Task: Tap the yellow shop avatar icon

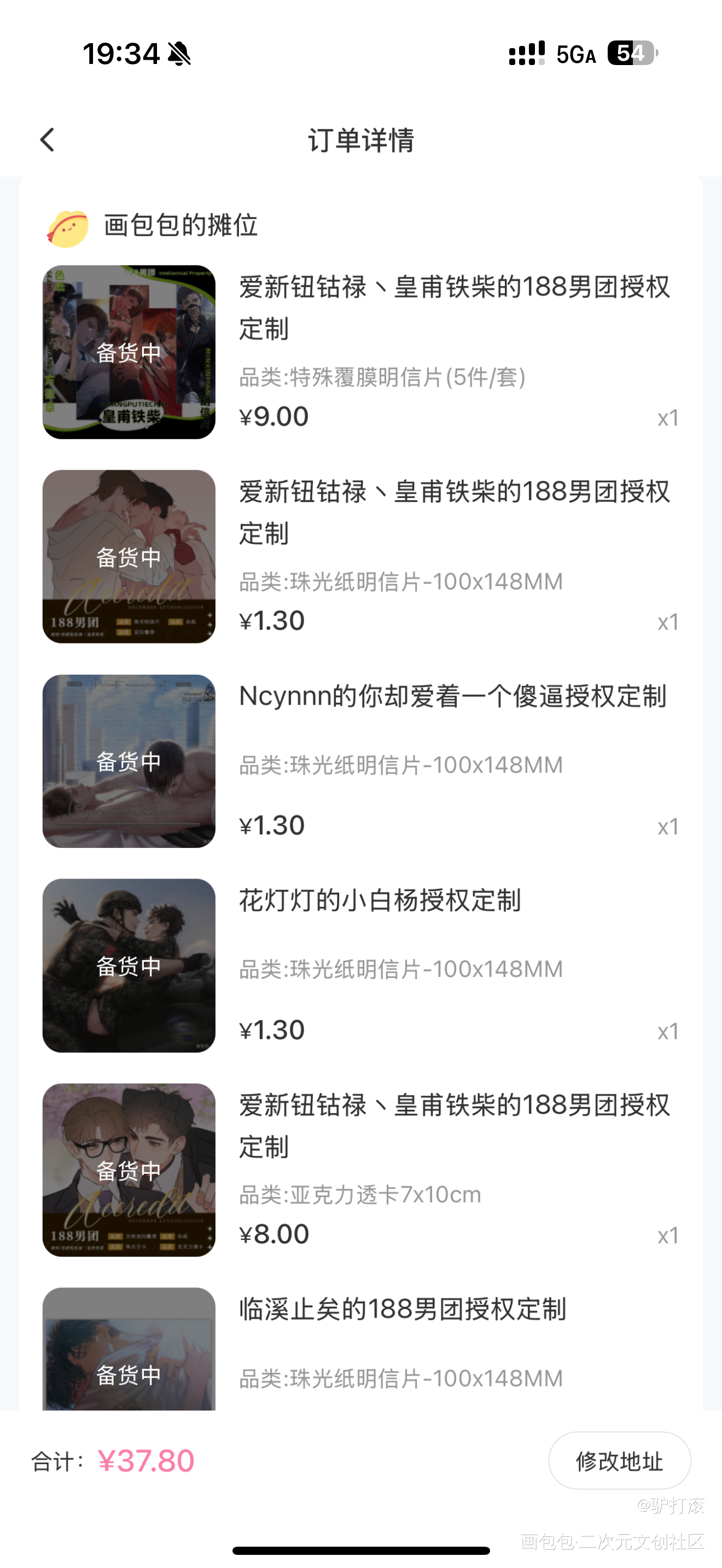Action: tap(68, 226)
